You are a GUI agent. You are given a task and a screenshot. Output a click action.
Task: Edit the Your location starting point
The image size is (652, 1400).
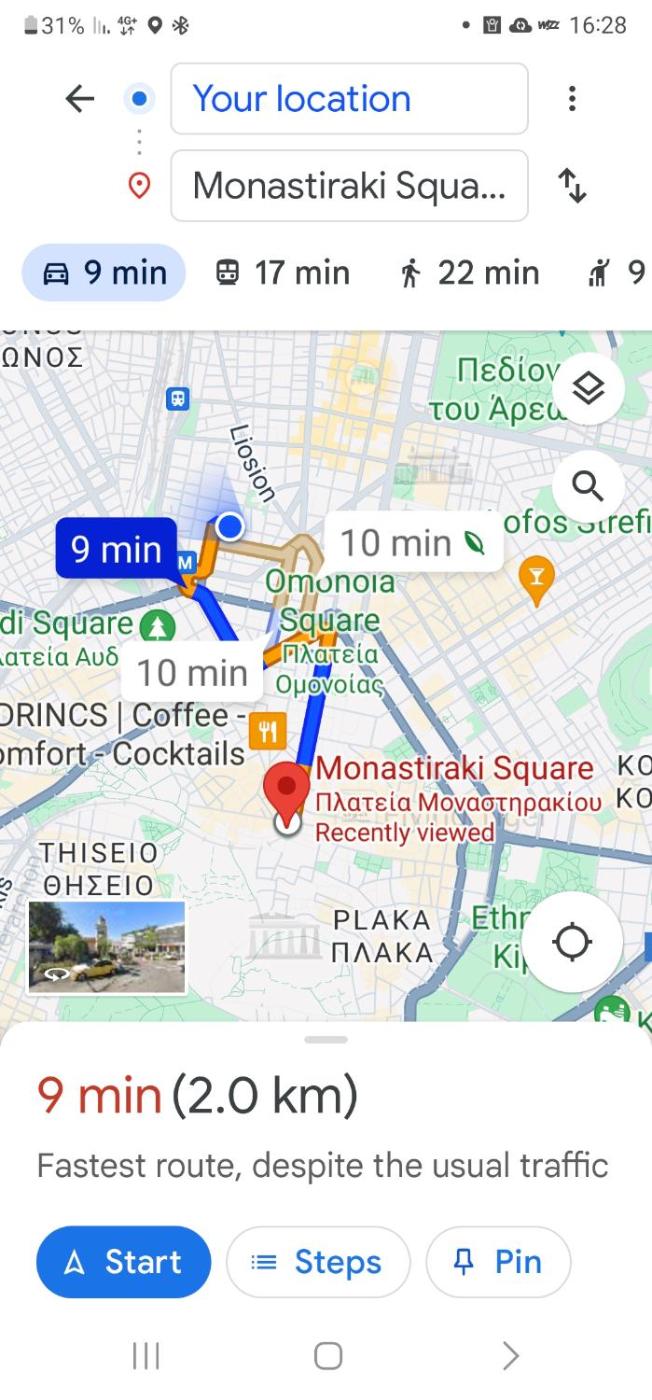(x=349, y=99)
